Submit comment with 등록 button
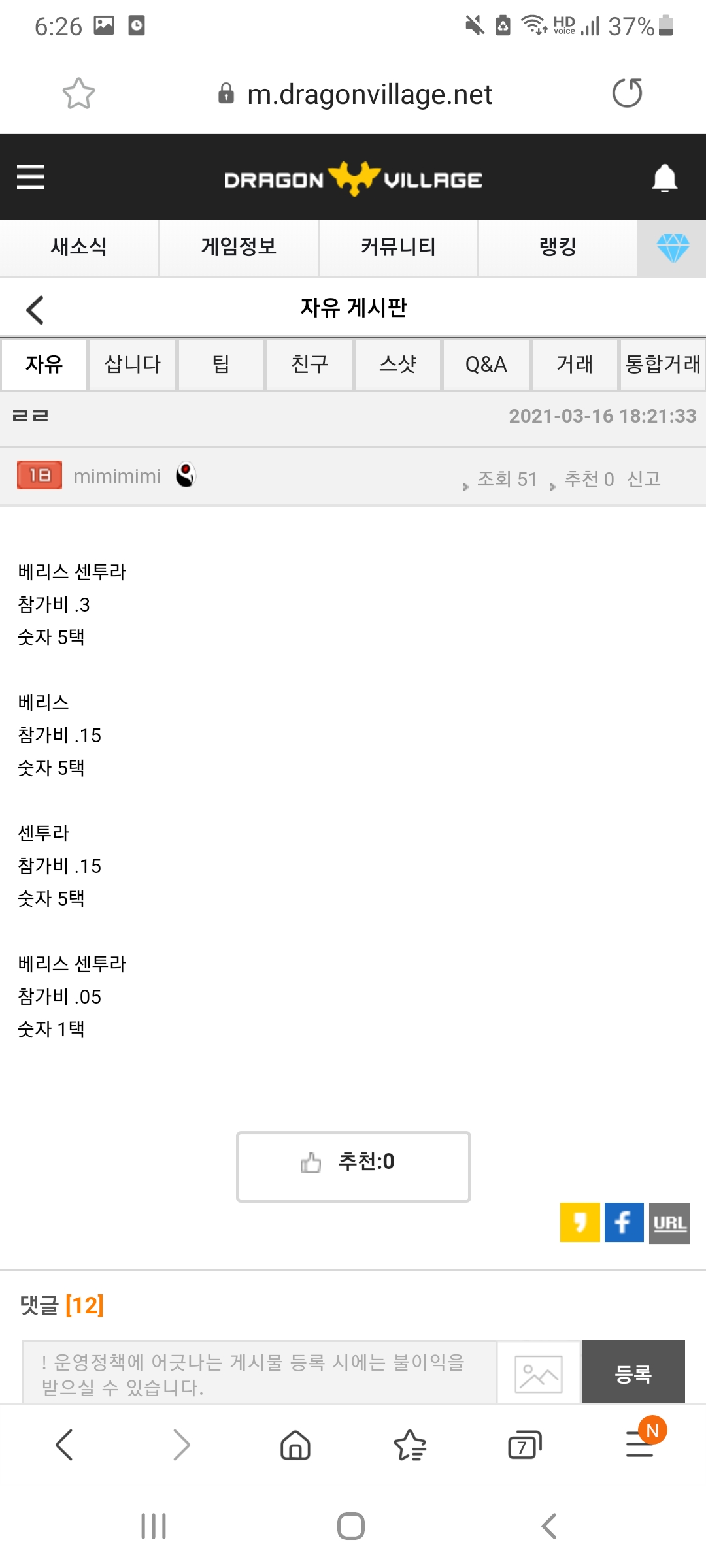706x1568 pixels. (633, 1373)
